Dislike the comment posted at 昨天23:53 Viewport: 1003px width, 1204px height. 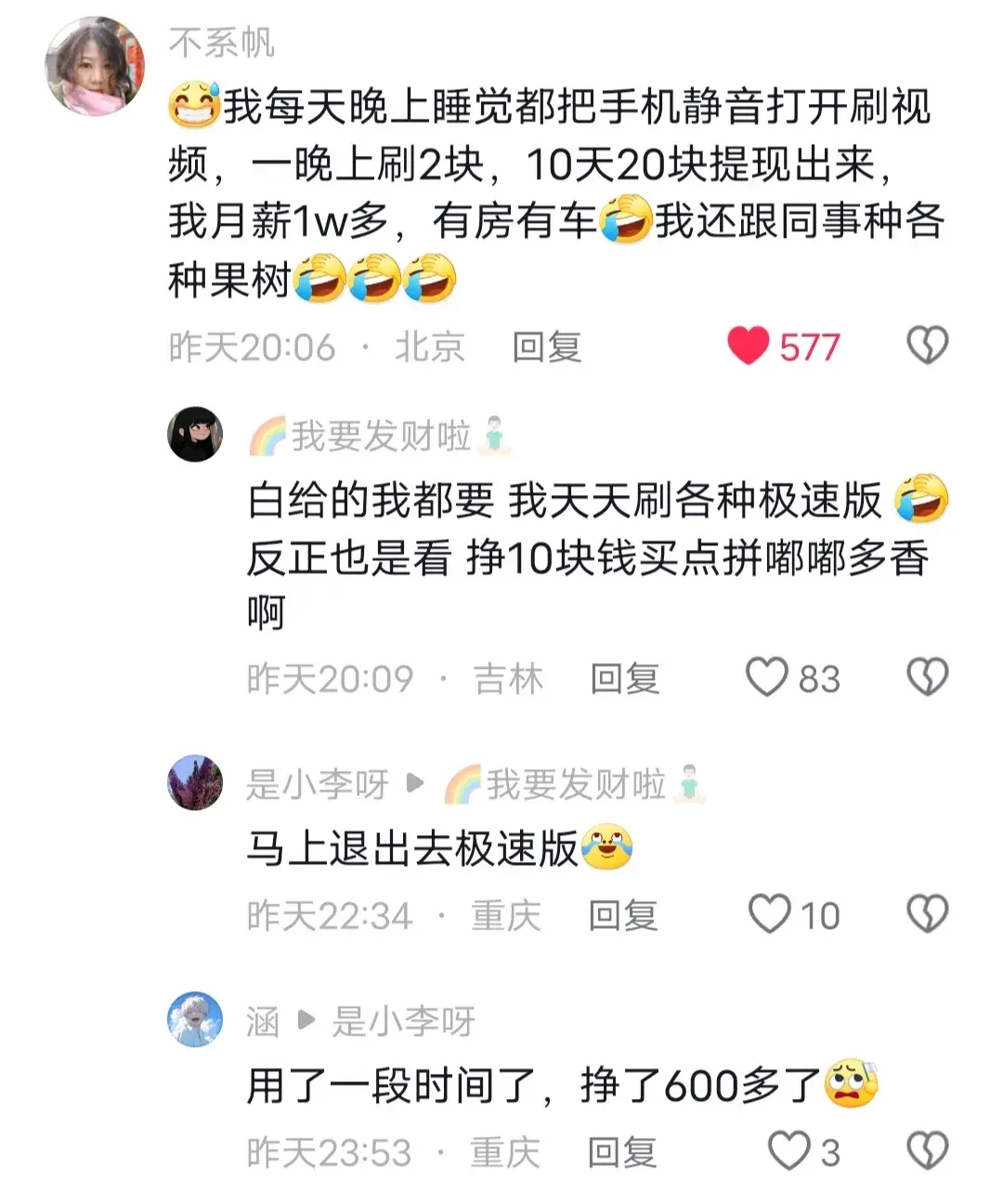point(927,1152)
